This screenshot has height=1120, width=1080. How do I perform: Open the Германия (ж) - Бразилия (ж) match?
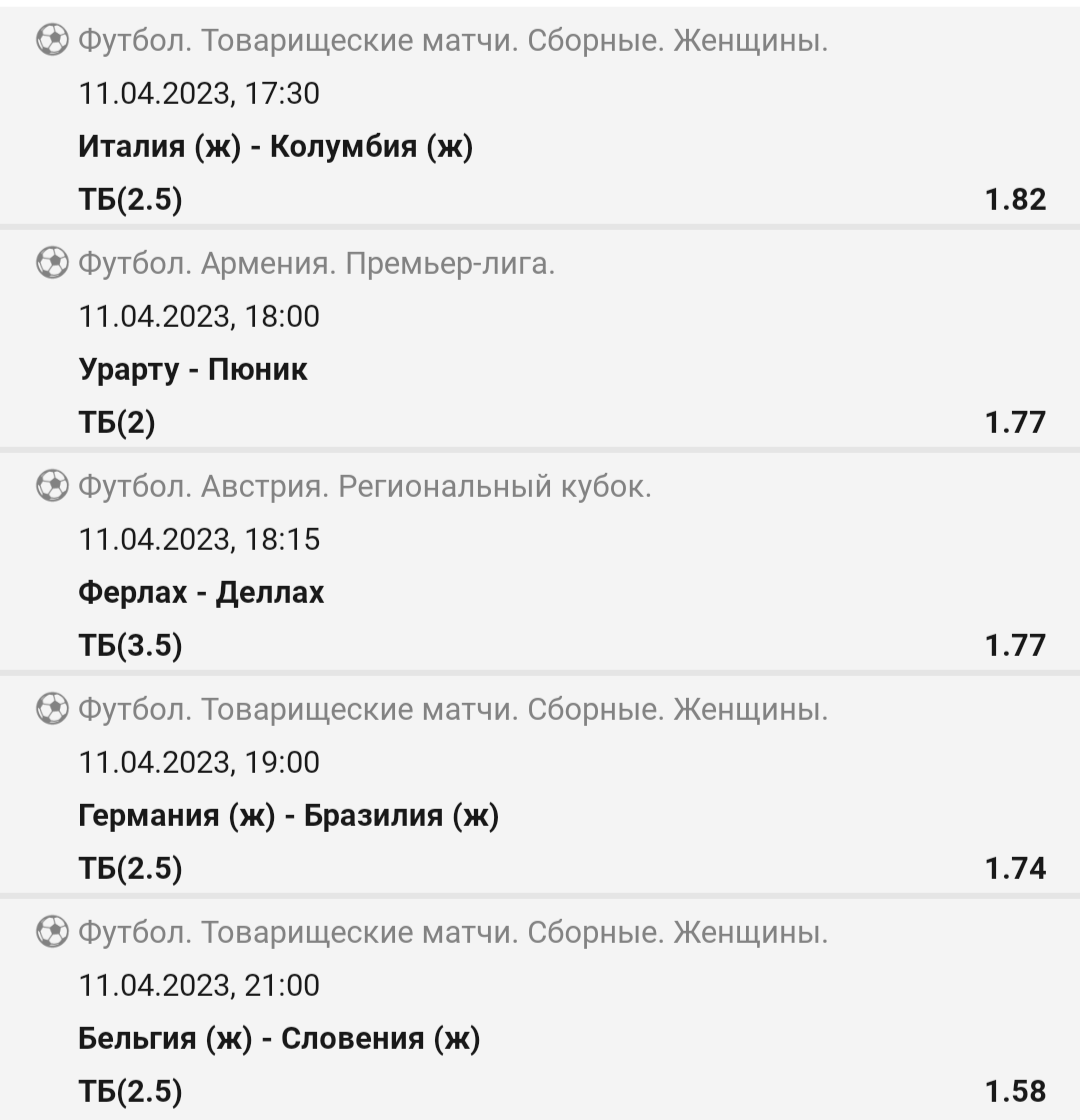click(x=288, y=816)
